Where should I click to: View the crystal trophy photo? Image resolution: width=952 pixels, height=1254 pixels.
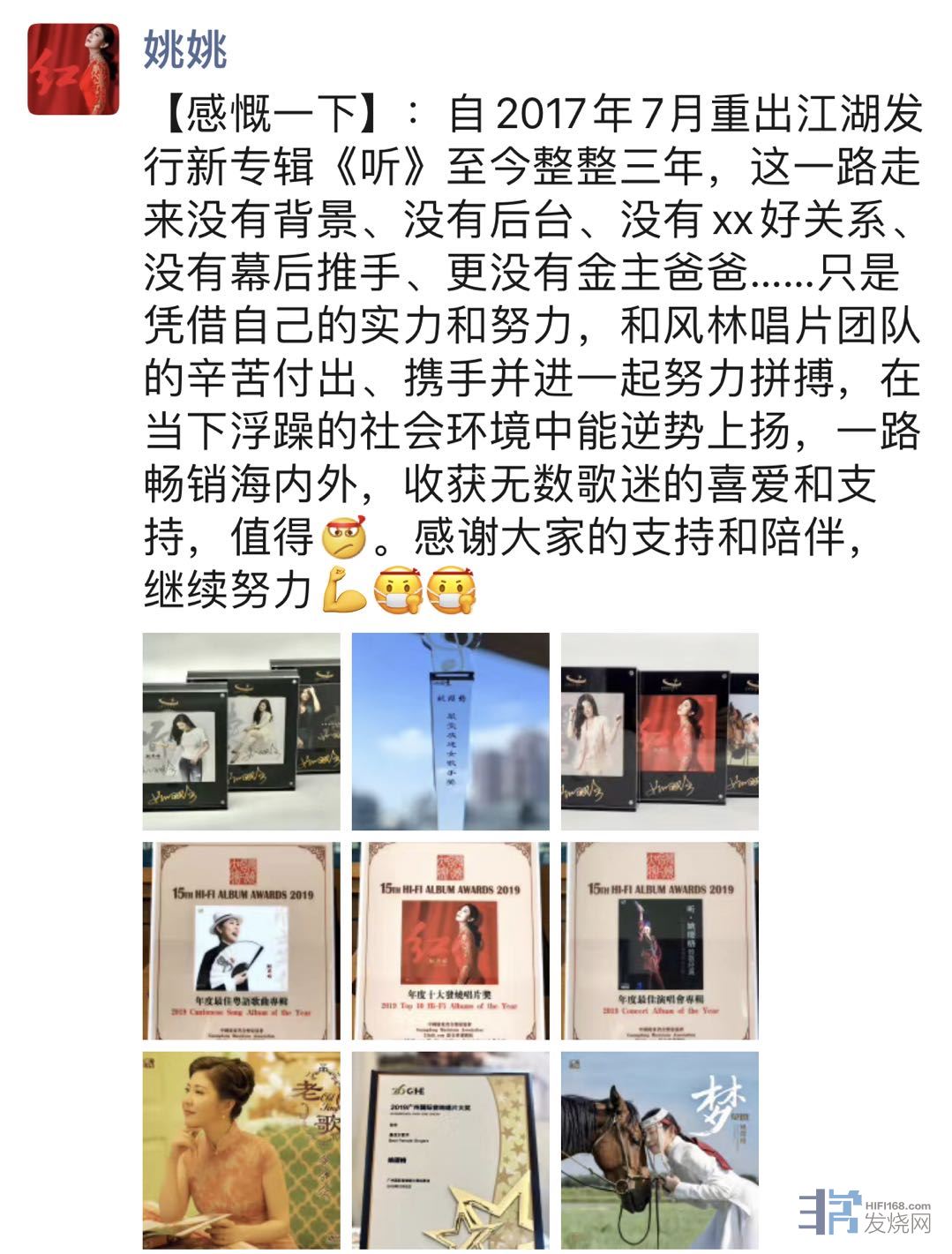click(450, 731)
